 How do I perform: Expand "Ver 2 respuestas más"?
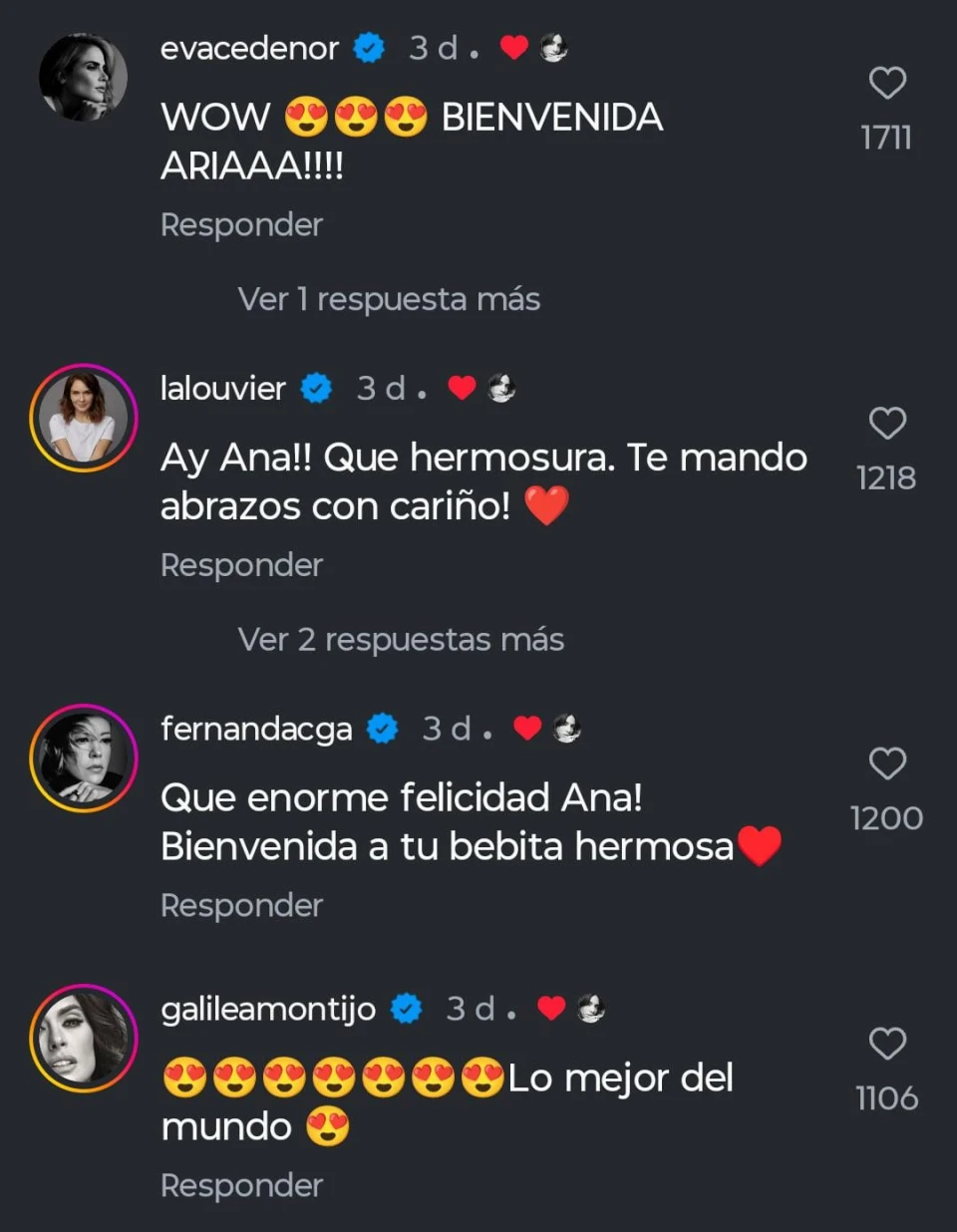pyautogui.click(x=401, y=639)
